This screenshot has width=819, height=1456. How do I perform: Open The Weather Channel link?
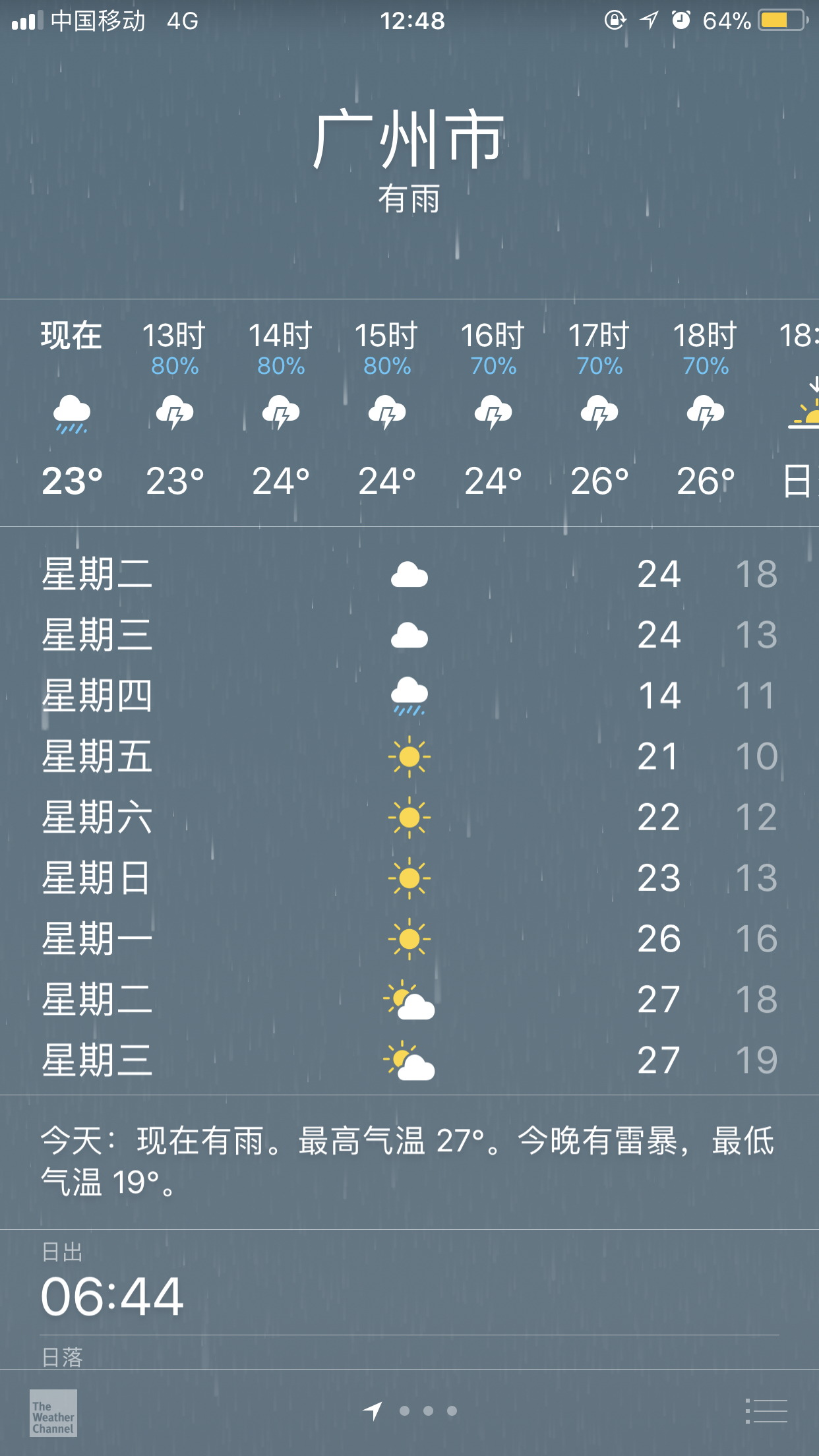(53, 1412)
